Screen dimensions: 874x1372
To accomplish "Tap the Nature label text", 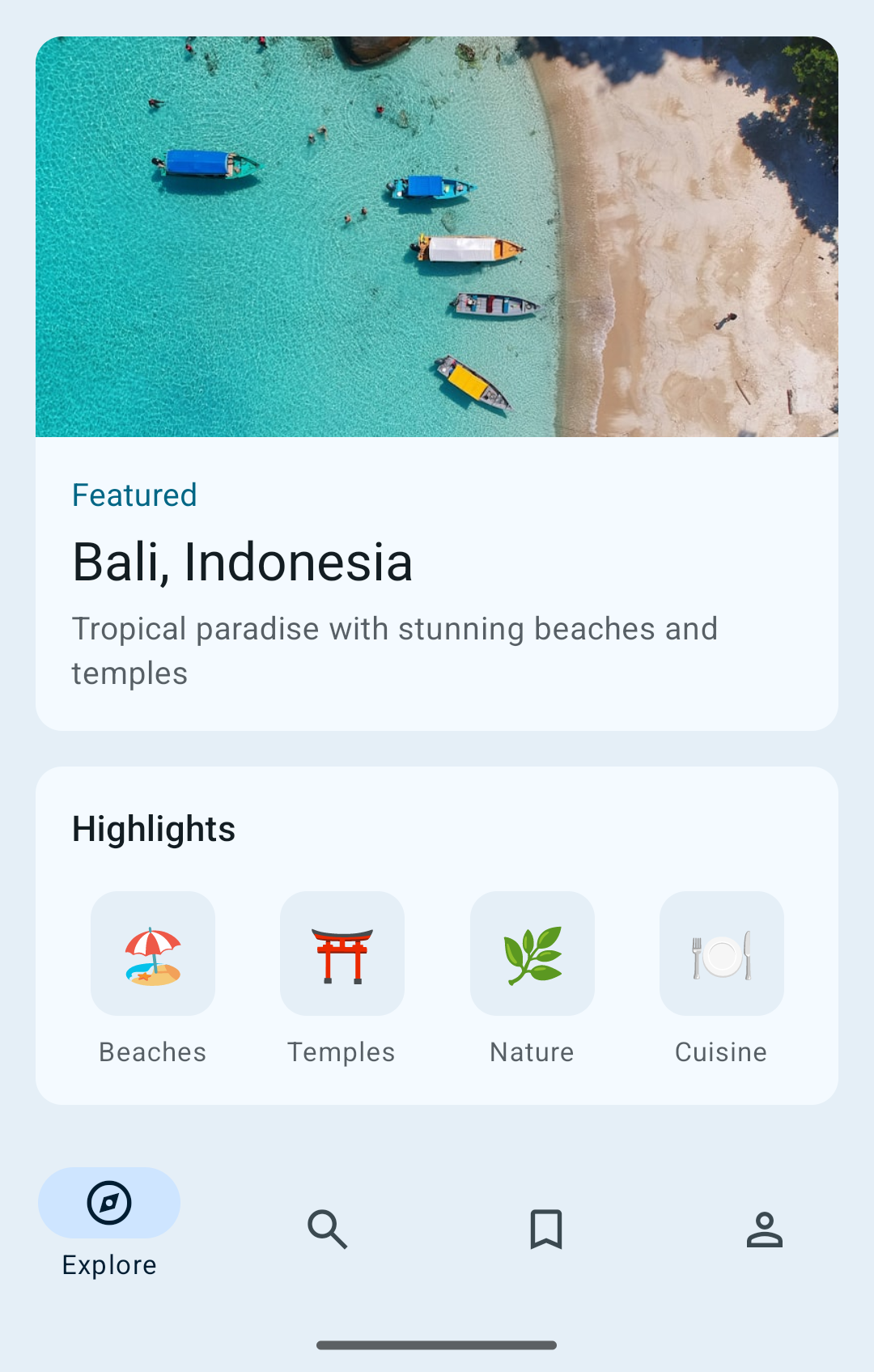I will [x=532, y=1051].
